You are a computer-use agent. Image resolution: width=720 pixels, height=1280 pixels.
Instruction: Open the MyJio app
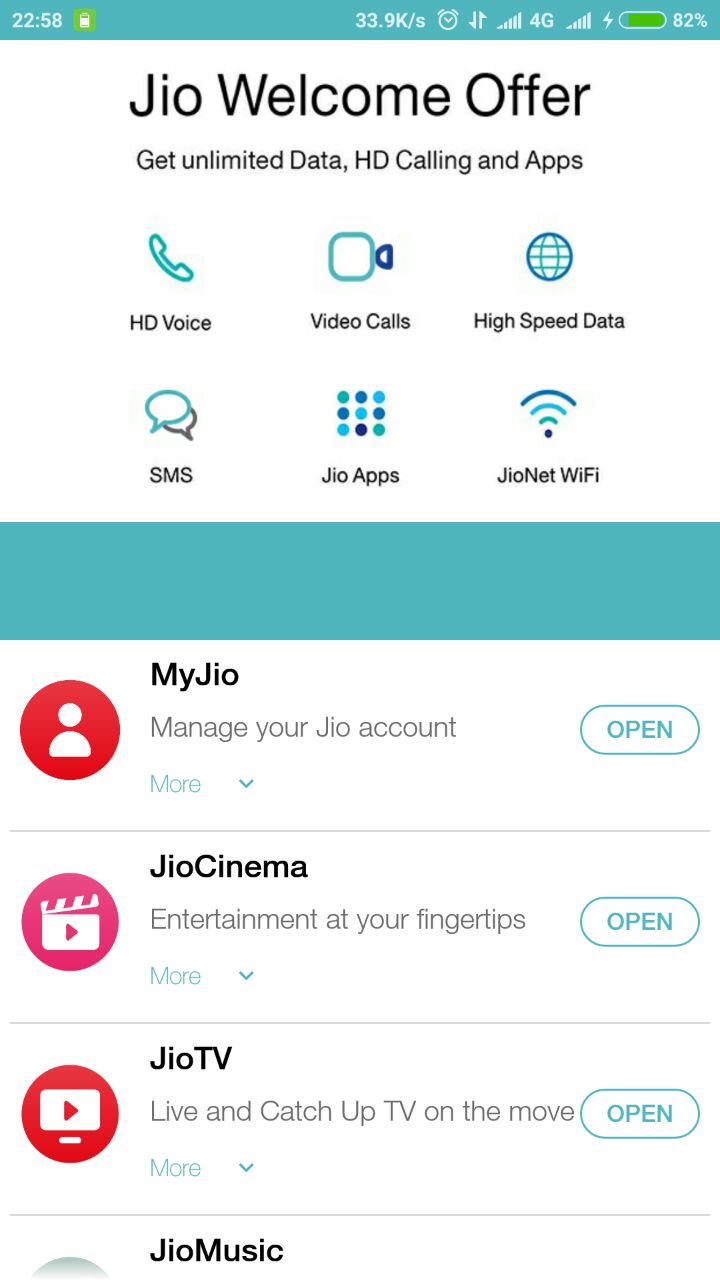click(639, 730)
